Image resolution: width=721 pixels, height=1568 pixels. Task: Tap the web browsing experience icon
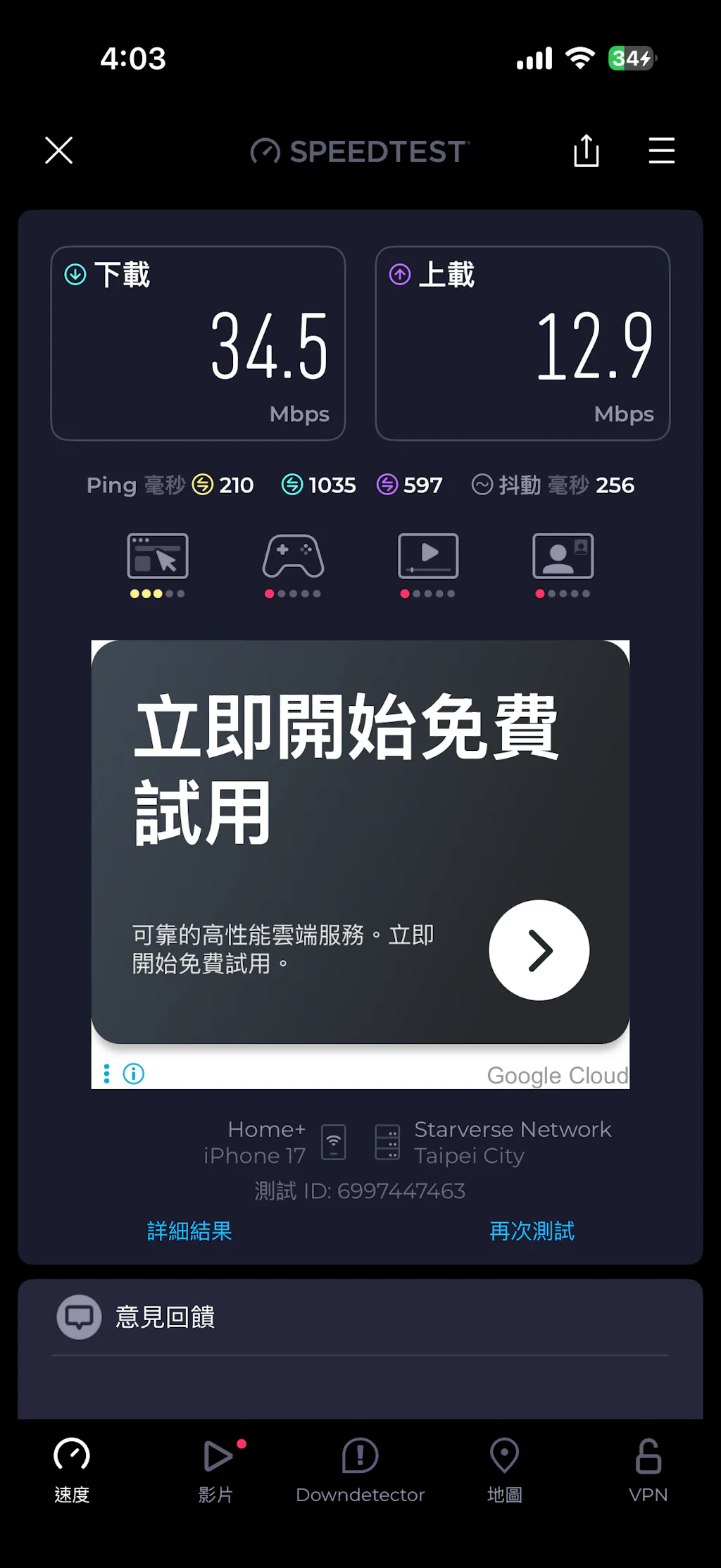158,557
